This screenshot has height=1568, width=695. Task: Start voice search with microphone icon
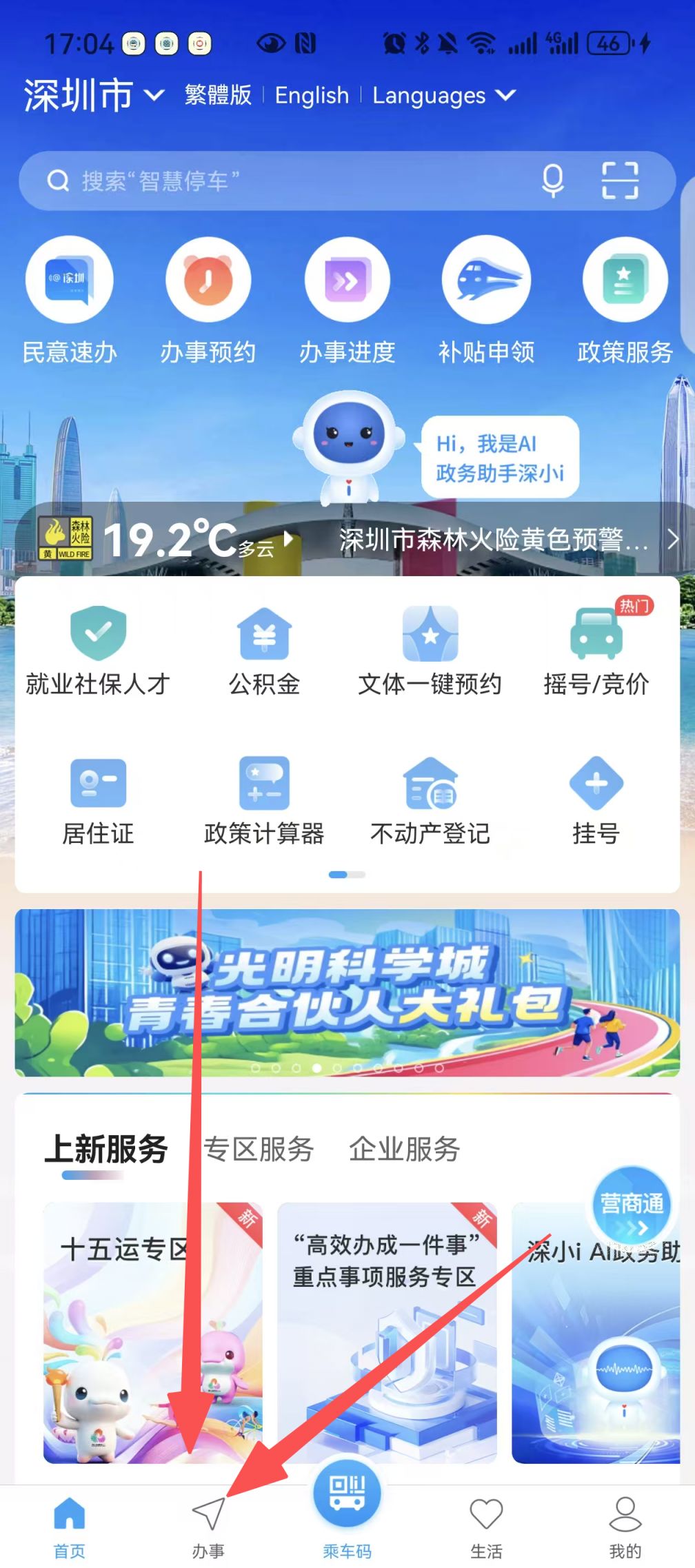pyautogui.click(x=552, y=181)
